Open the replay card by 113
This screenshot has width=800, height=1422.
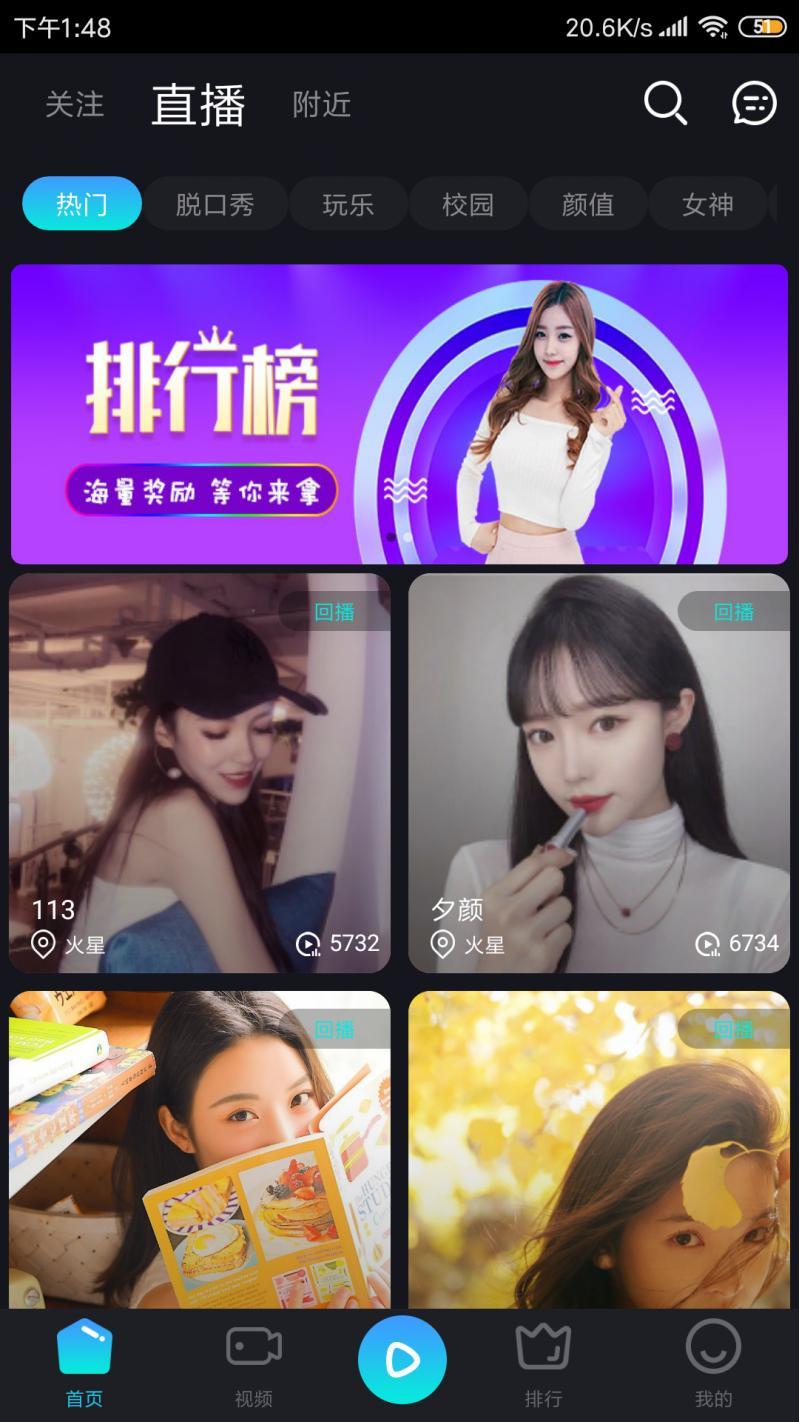point(200,772)
